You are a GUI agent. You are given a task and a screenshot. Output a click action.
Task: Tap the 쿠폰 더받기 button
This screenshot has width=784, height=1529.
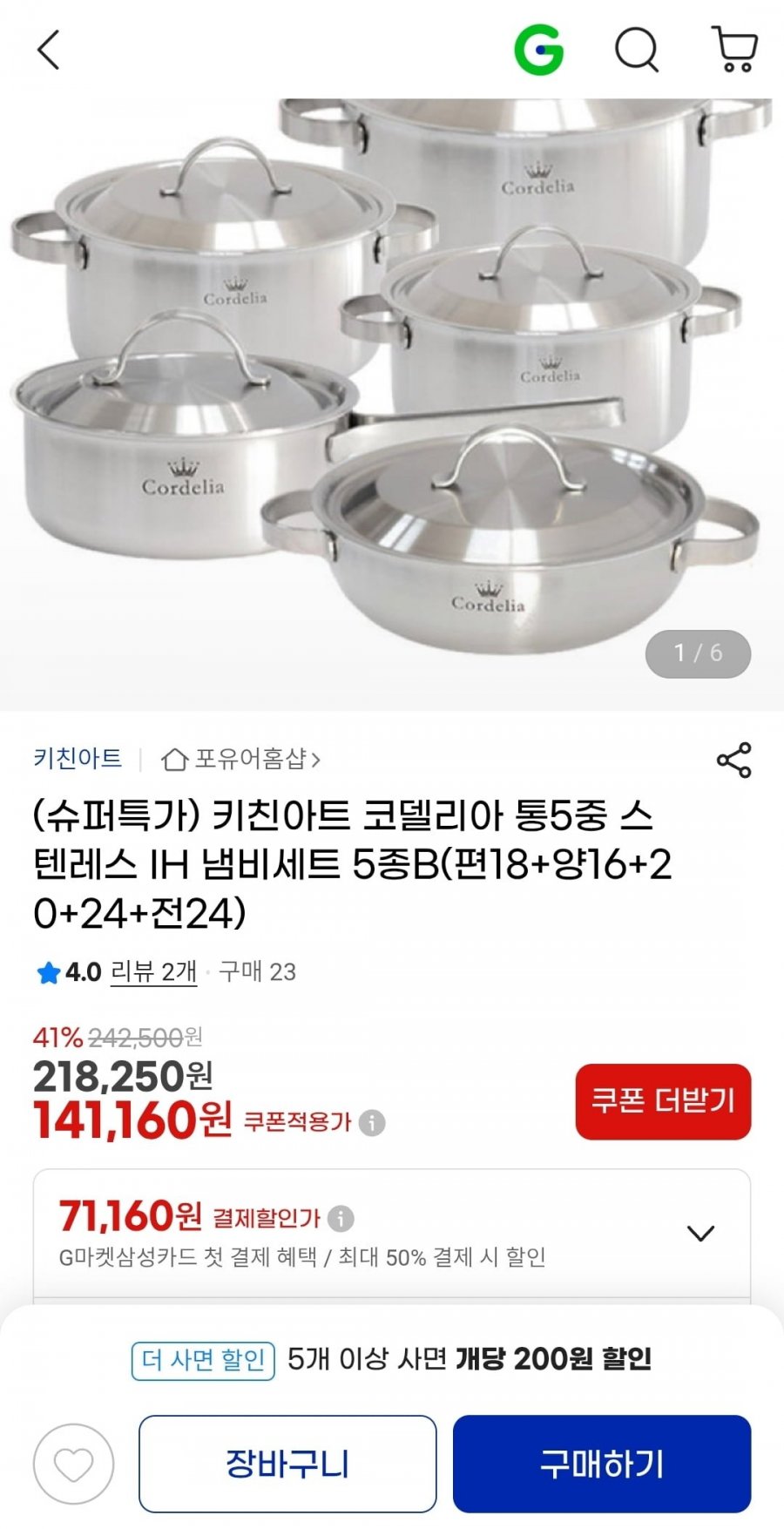[662, 1101]
